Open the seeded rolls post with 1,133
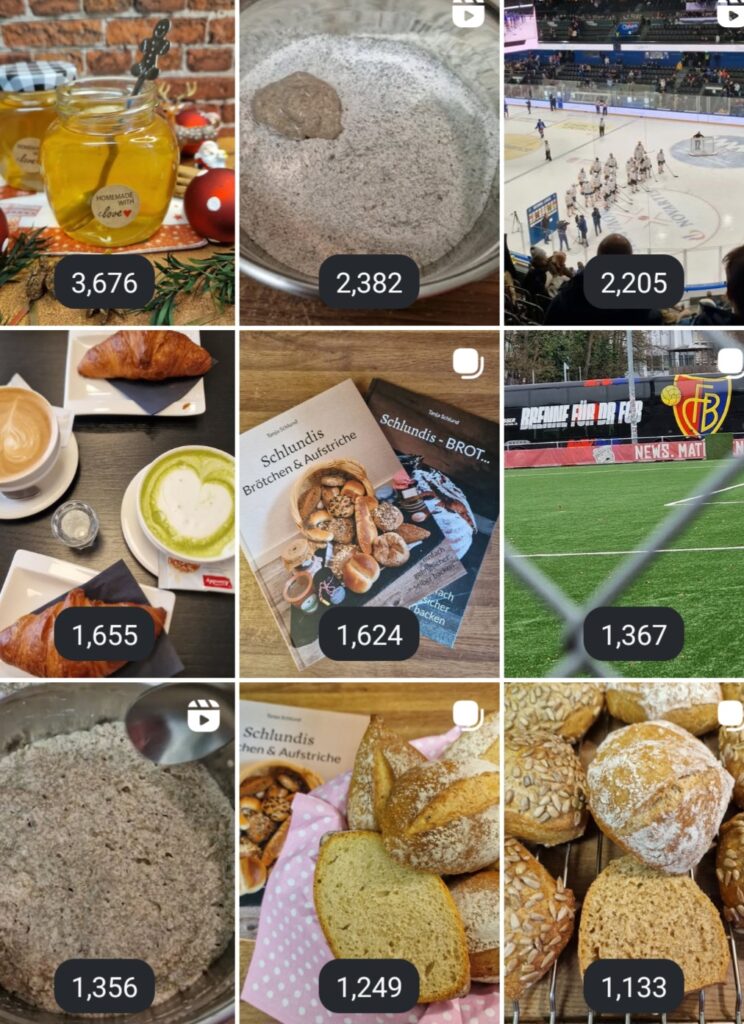 [624, 850]
